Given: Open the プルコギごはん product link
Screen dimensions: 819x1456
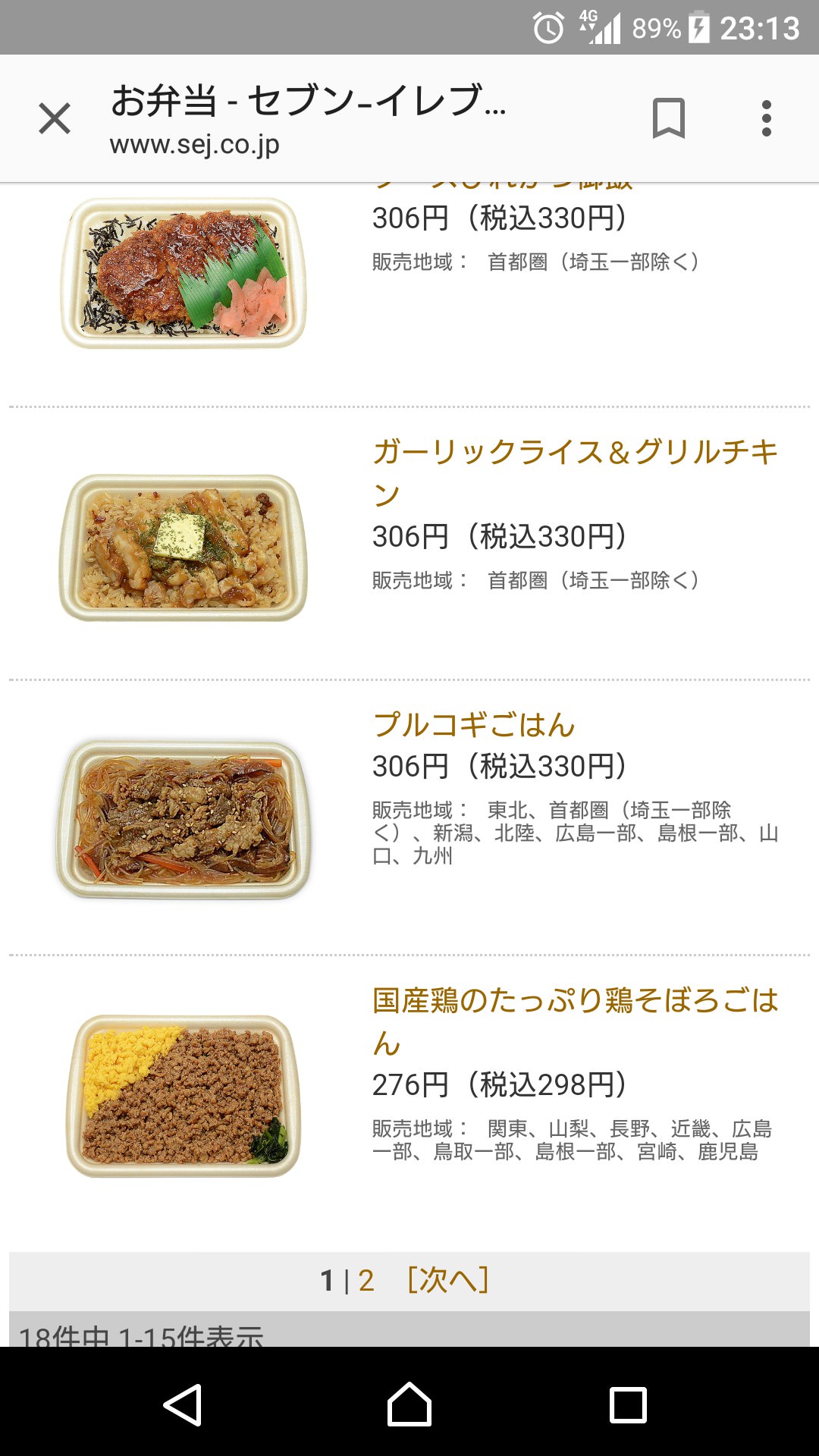Looking at the screenshot, I should pos(474,725).
